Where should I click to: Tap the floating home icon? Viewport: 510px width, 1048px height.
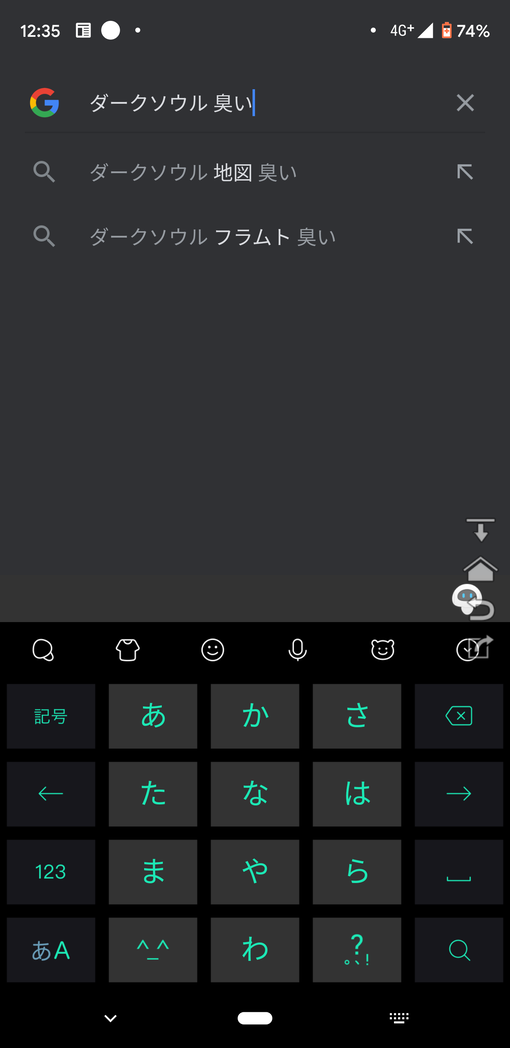tap(481, 569)
